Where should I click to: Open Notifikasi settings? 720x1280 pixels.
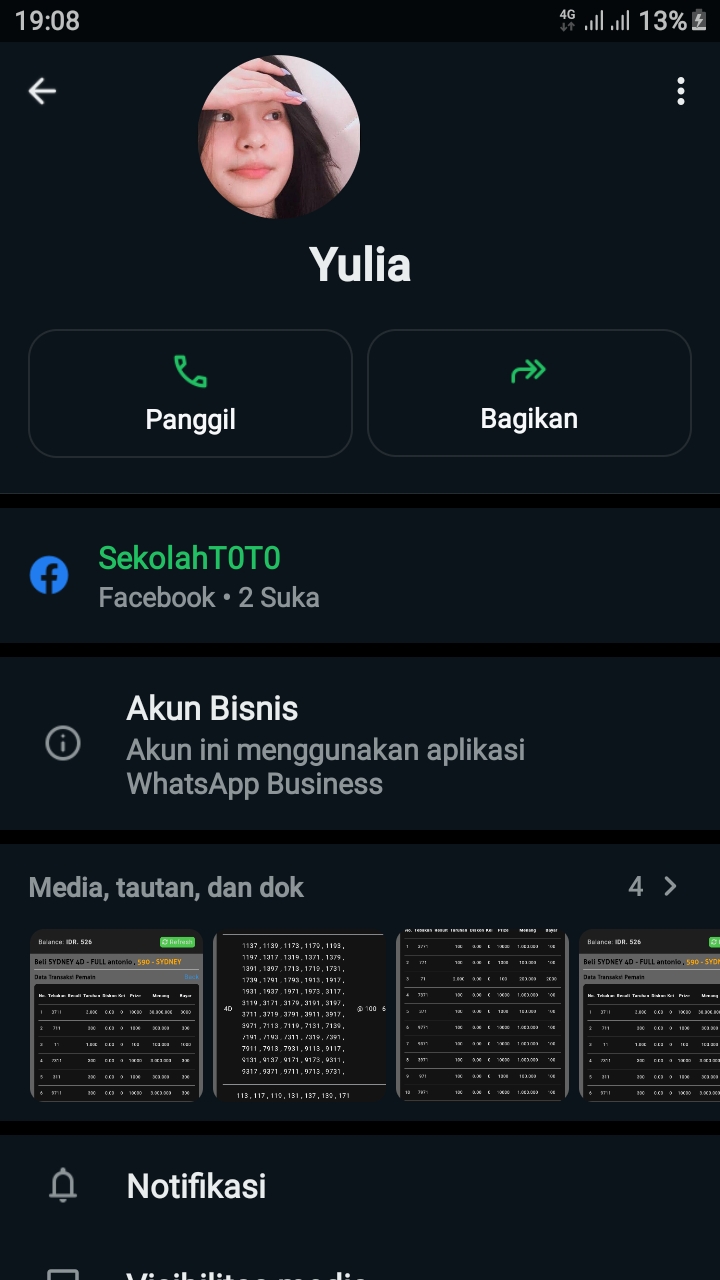196,1186
